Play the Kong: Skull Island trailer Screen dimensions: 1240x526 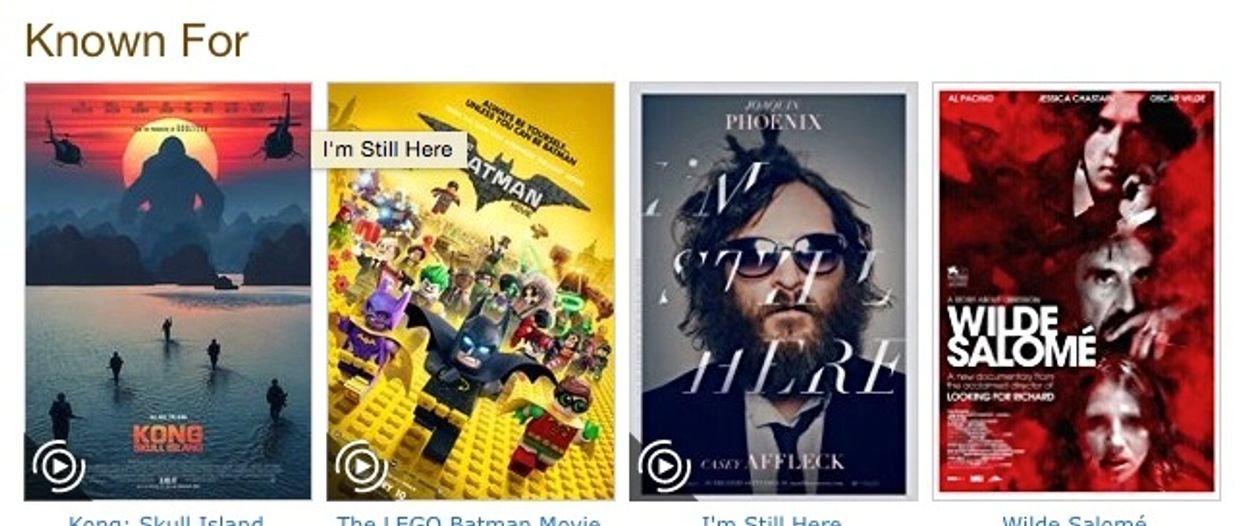tap(59, 466)
